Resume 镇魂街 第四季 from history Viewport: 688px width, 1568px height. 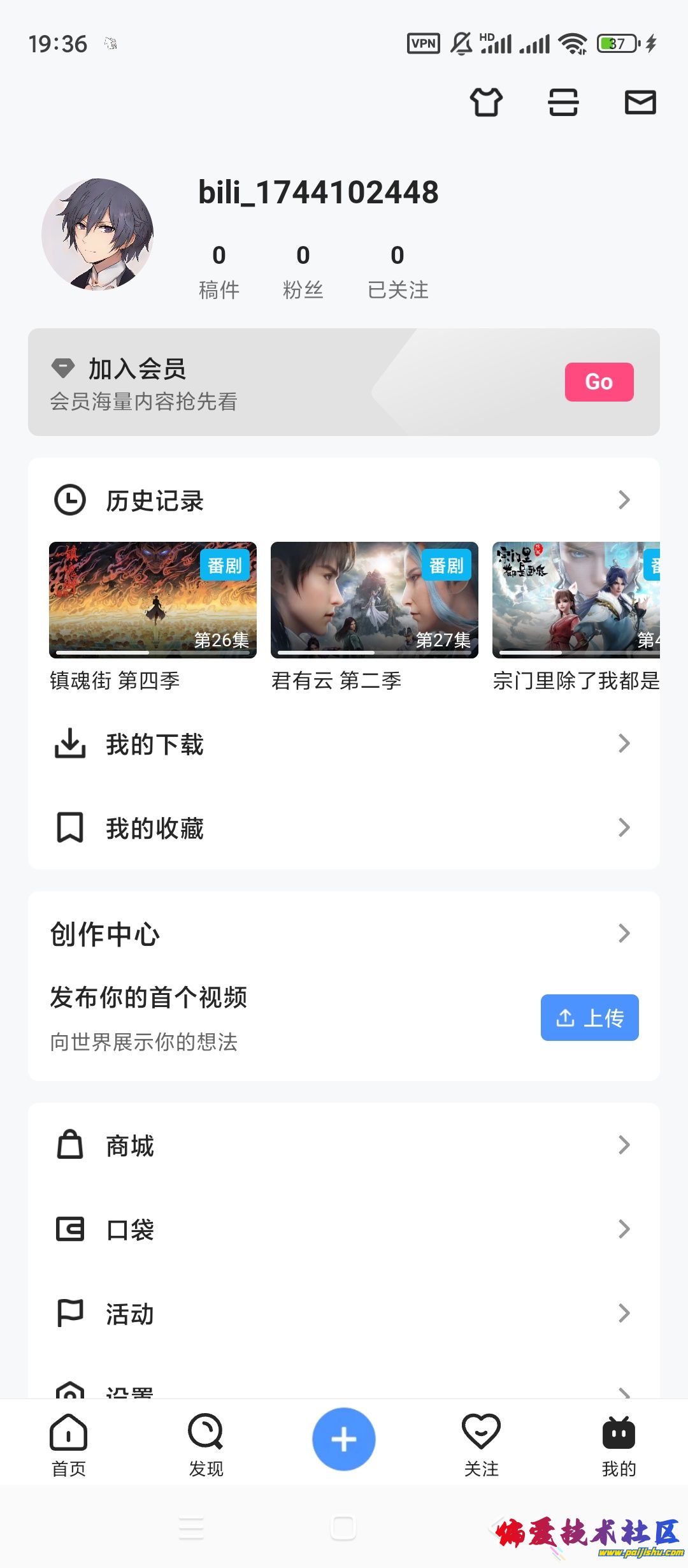153,600
